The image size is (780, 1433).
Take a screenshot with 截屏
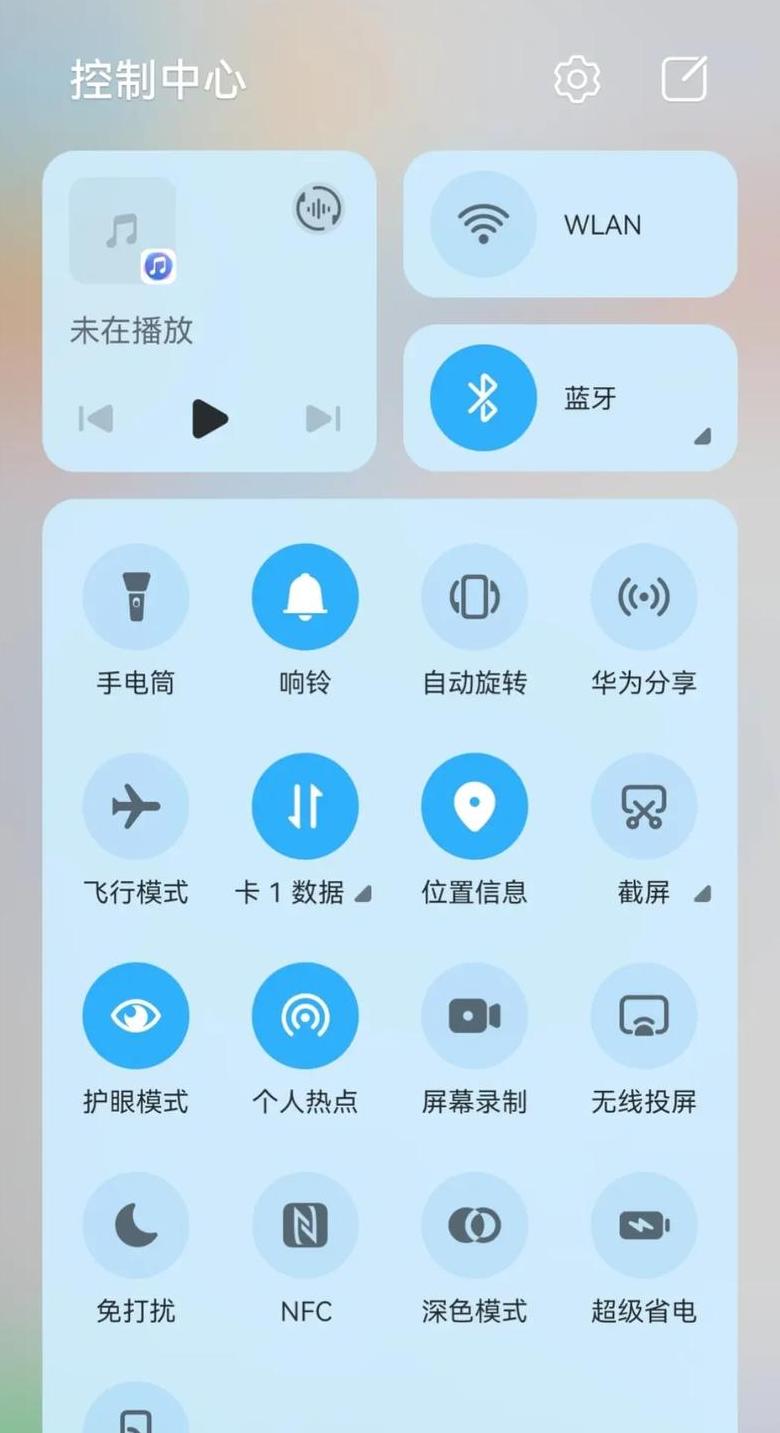point(643,806)
